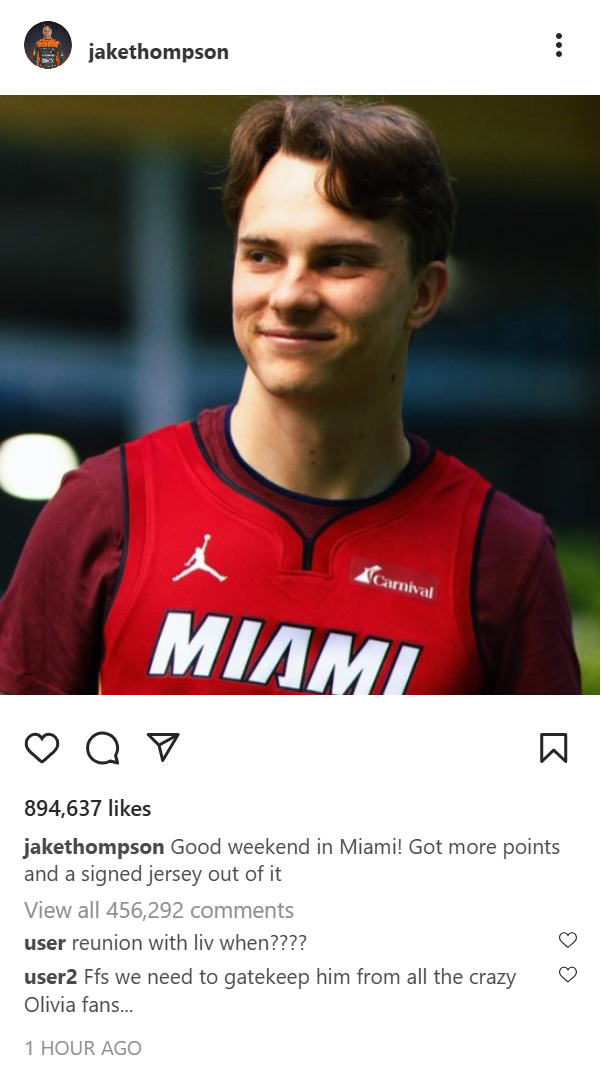Open jakethompson's profile picture
This screenshot has height=1086, width=601.
click(x=48, y=45)
